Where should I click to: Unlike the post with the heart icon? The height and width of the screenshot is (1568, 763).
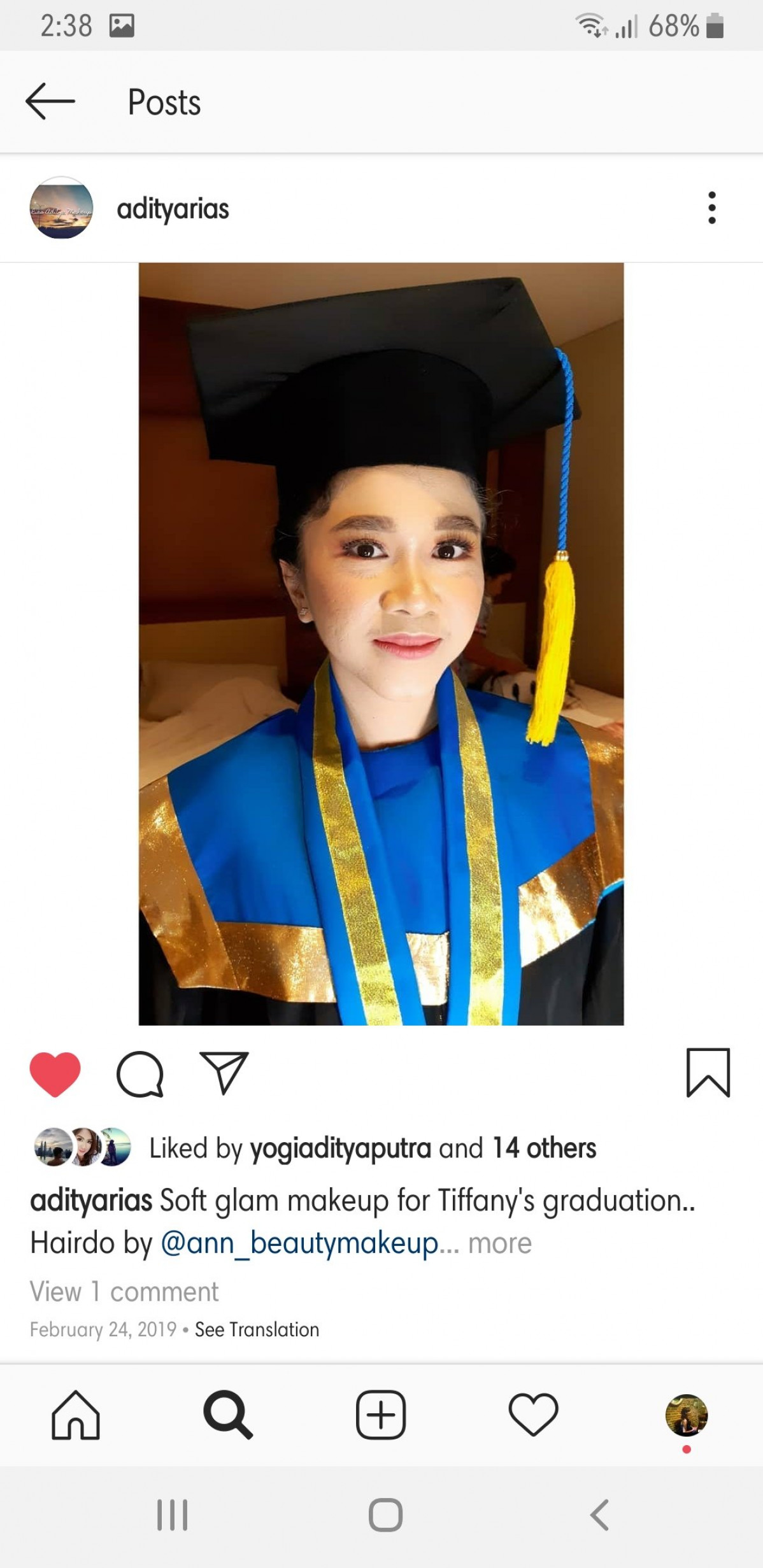tap(55, 1074)
